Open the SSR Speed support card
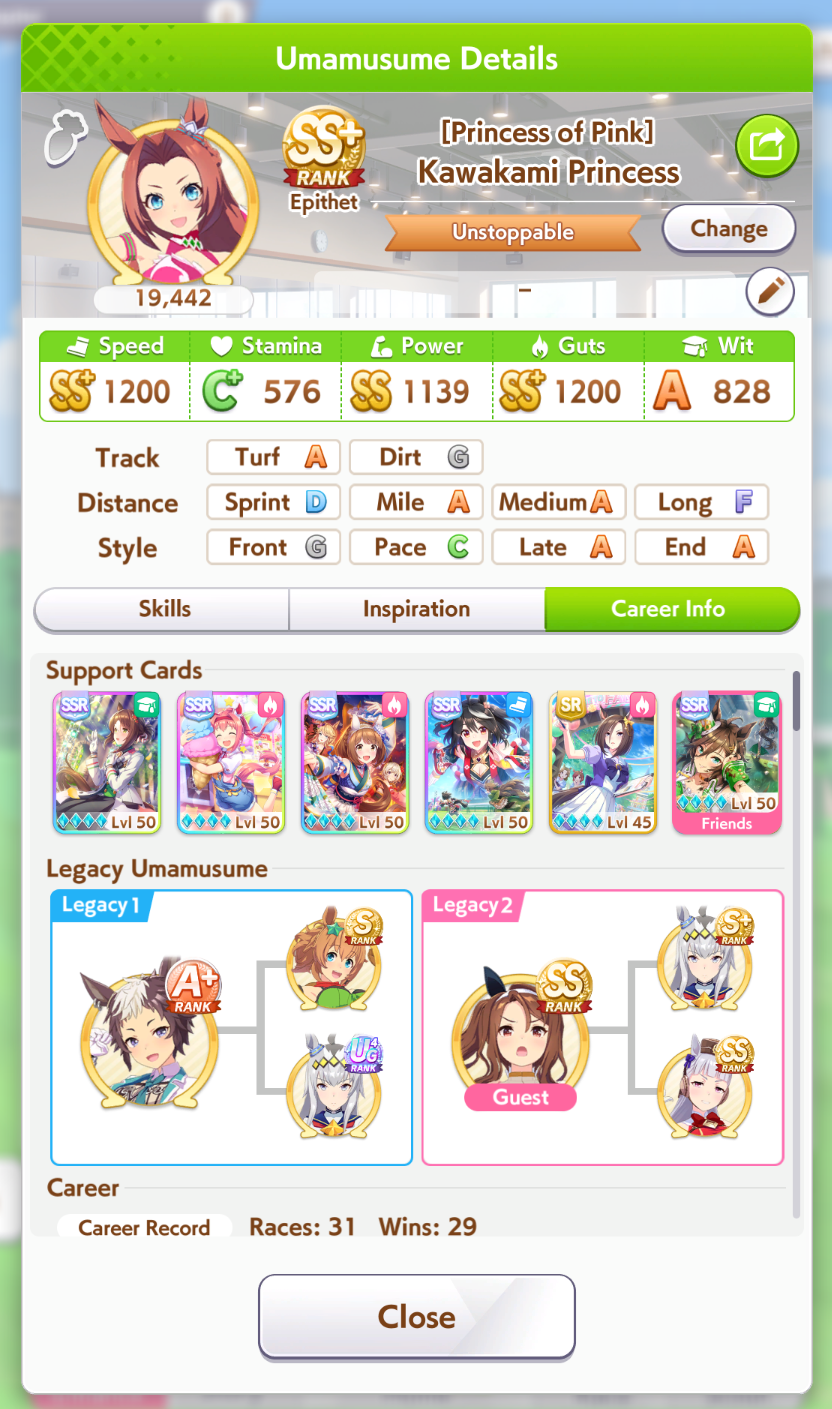This screenshot has width=832, height=1409. [x=479, y=763]
